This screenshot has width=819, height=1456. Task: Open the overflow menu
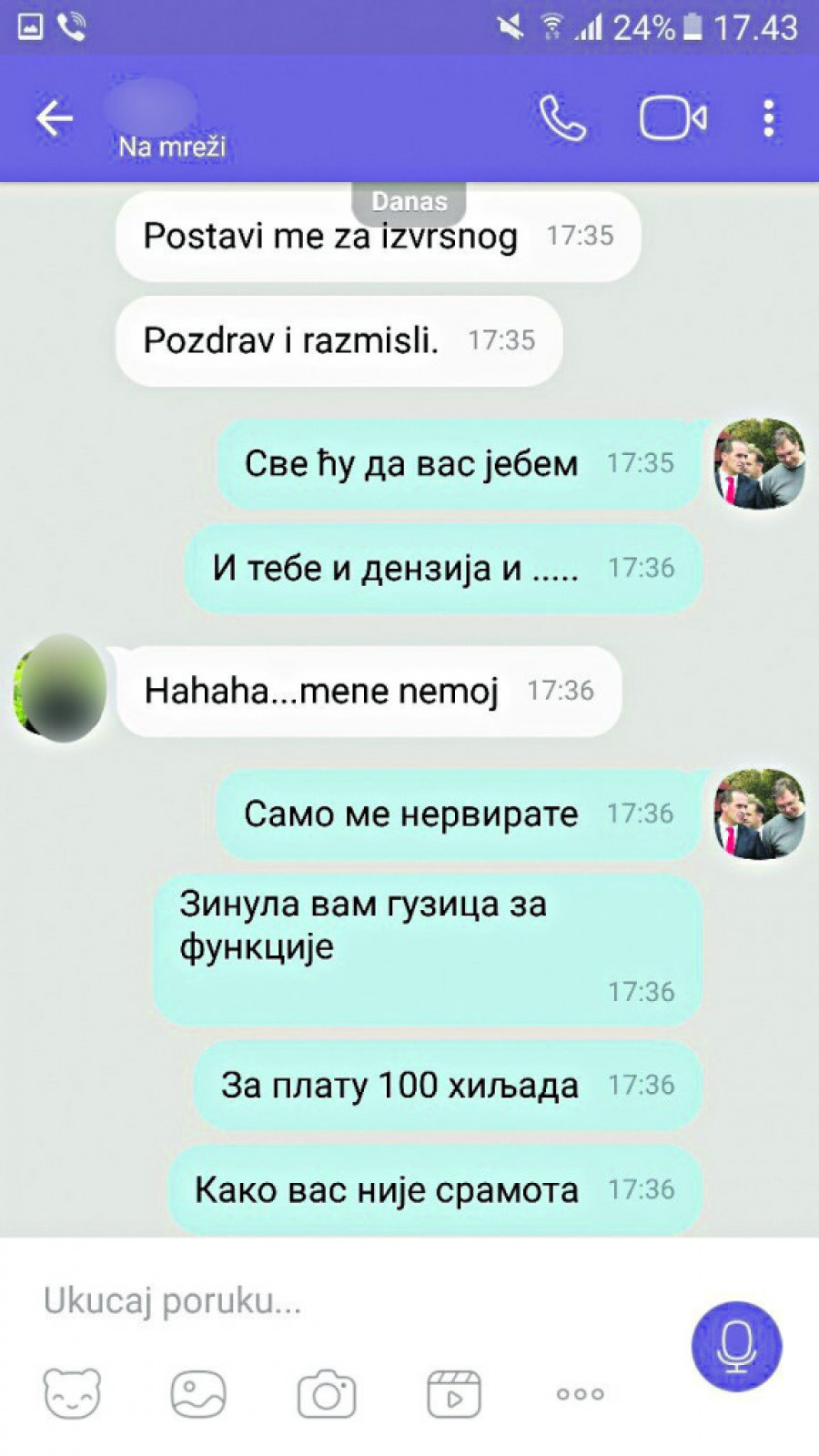pos(769,118)
